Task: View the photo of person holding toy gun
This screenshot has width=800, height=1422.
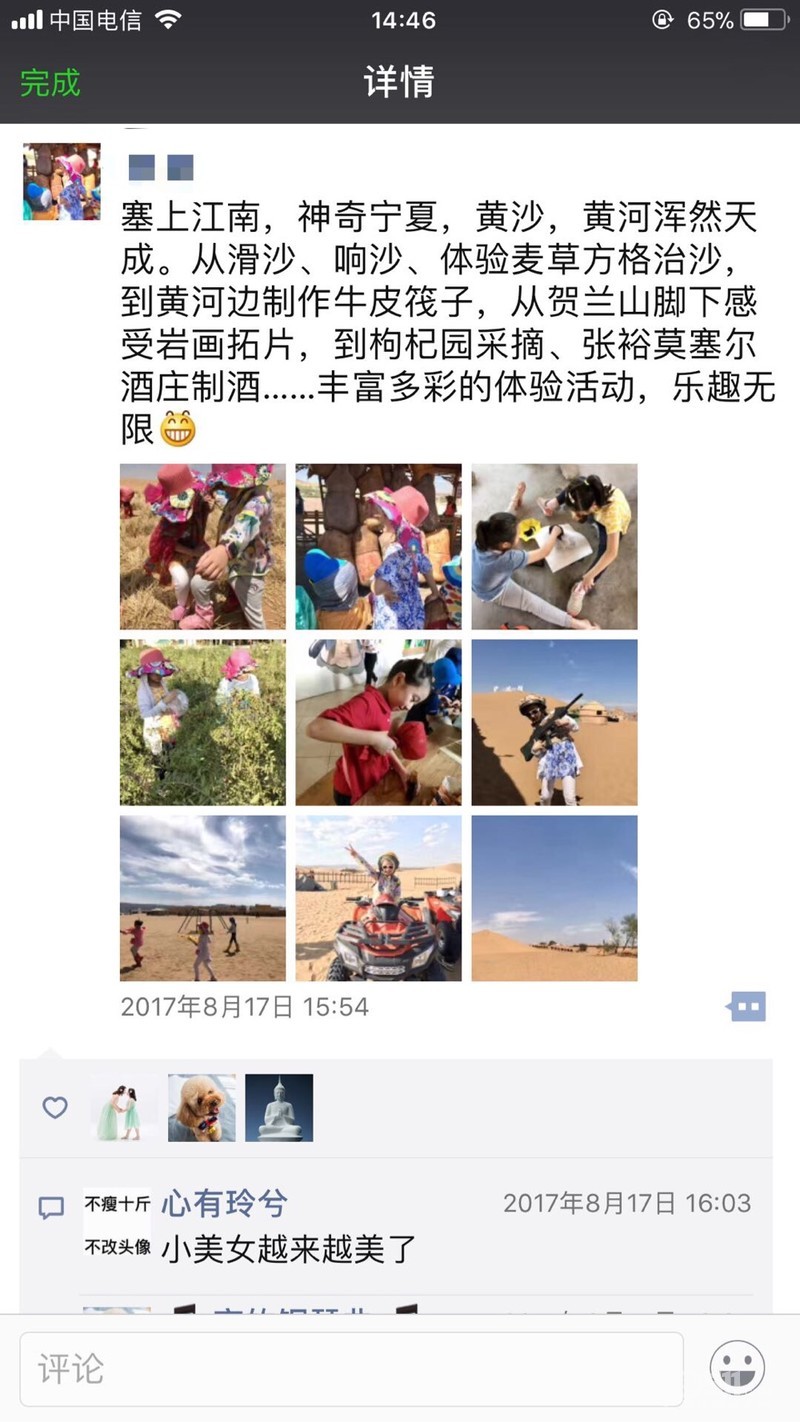Action: point(554,722)
